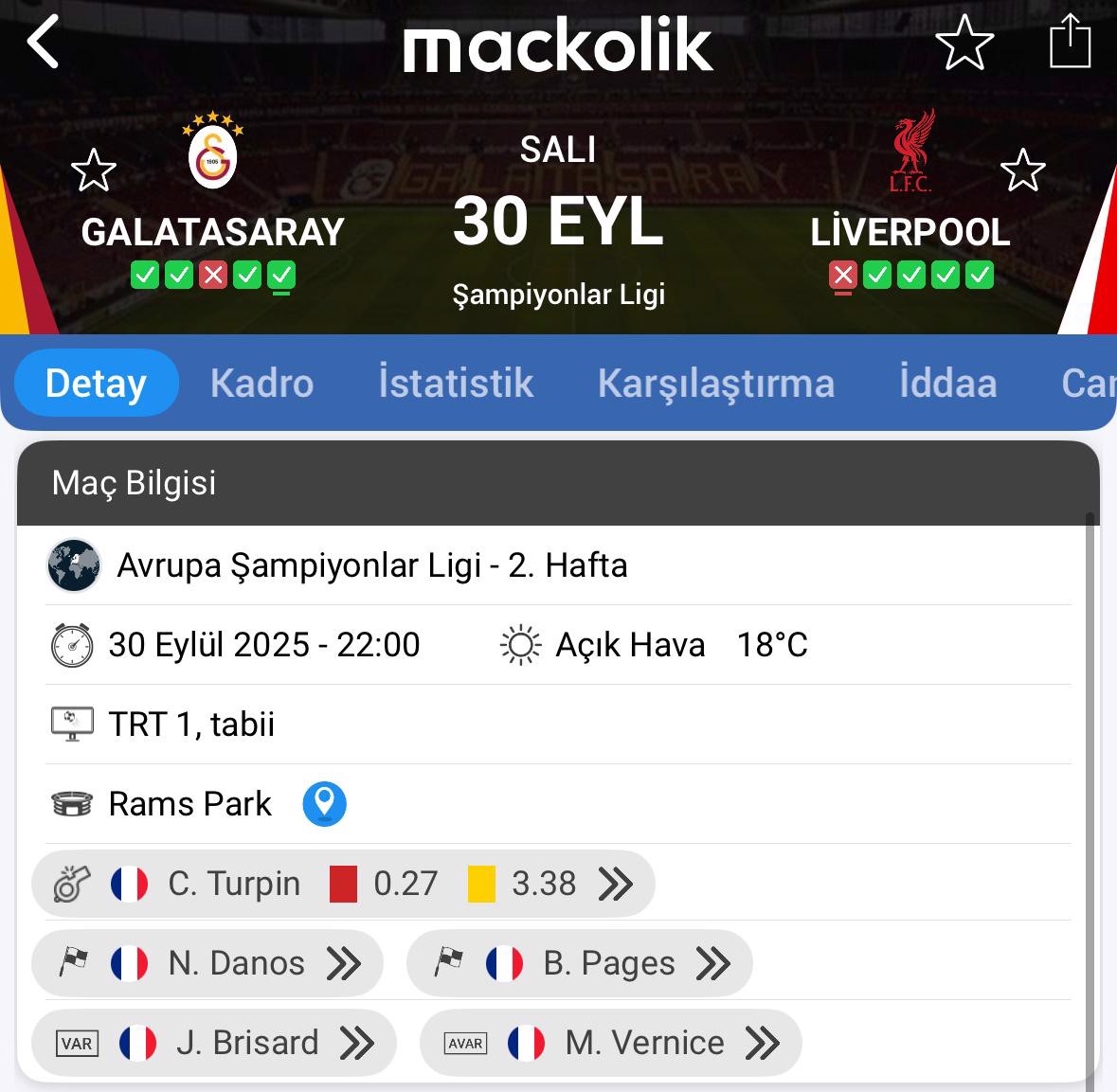Switch to the Kadro tab
This screenshot has height=1092, width=1117.
pos(261,384)
